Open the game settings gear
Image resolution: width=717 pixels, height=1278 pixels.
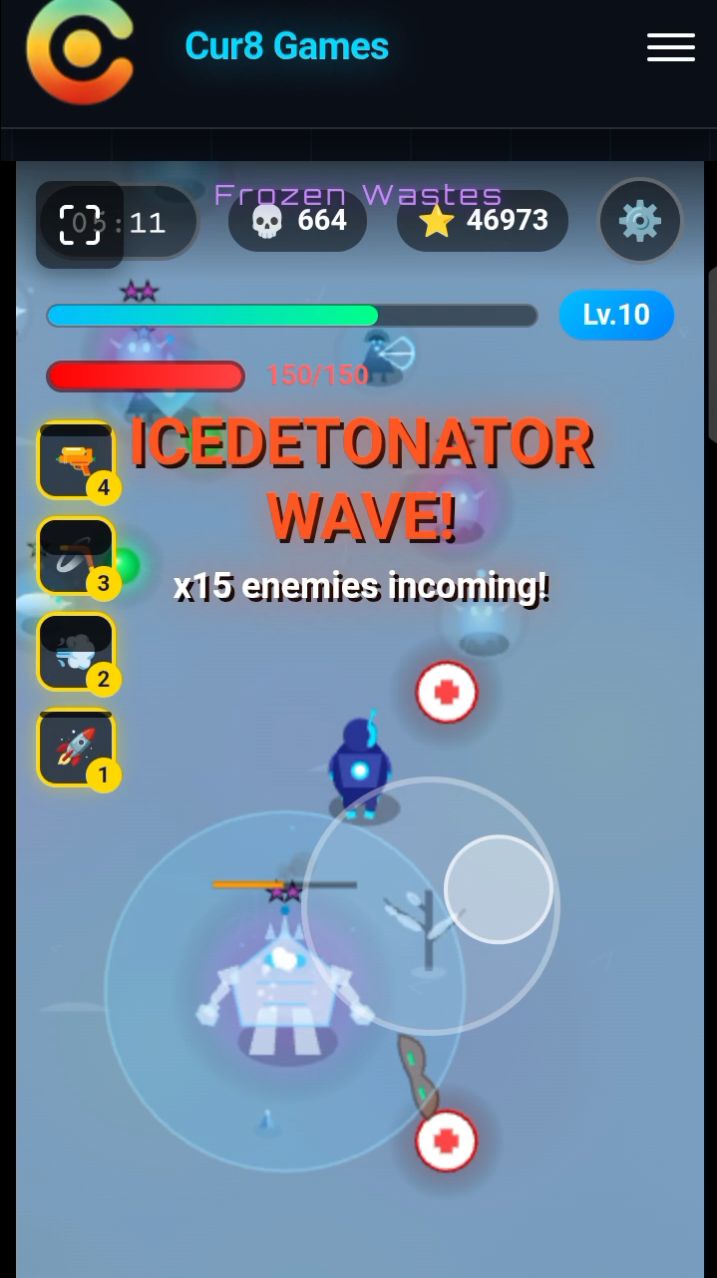click(640, 221)
